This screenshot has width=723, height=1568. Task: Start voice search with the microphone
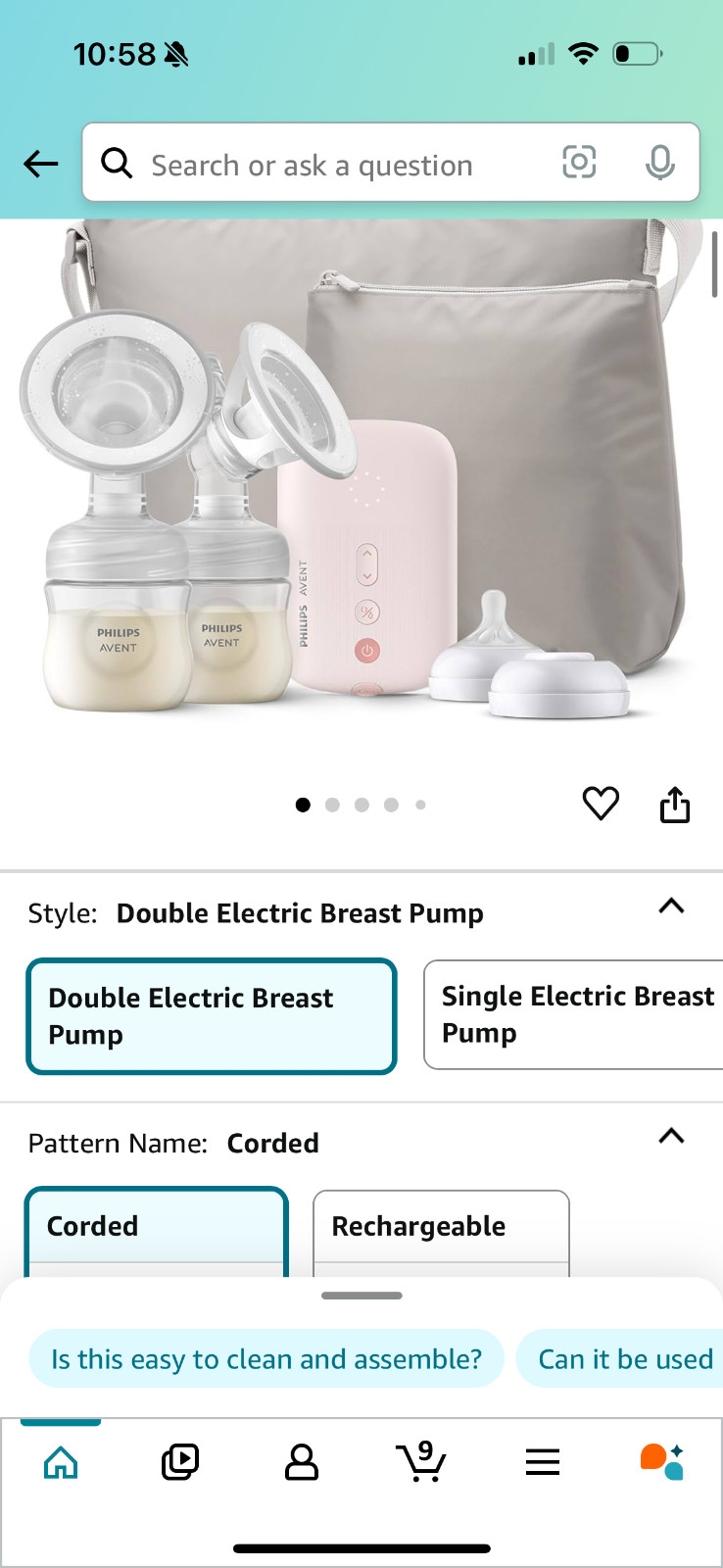(660, 163)
